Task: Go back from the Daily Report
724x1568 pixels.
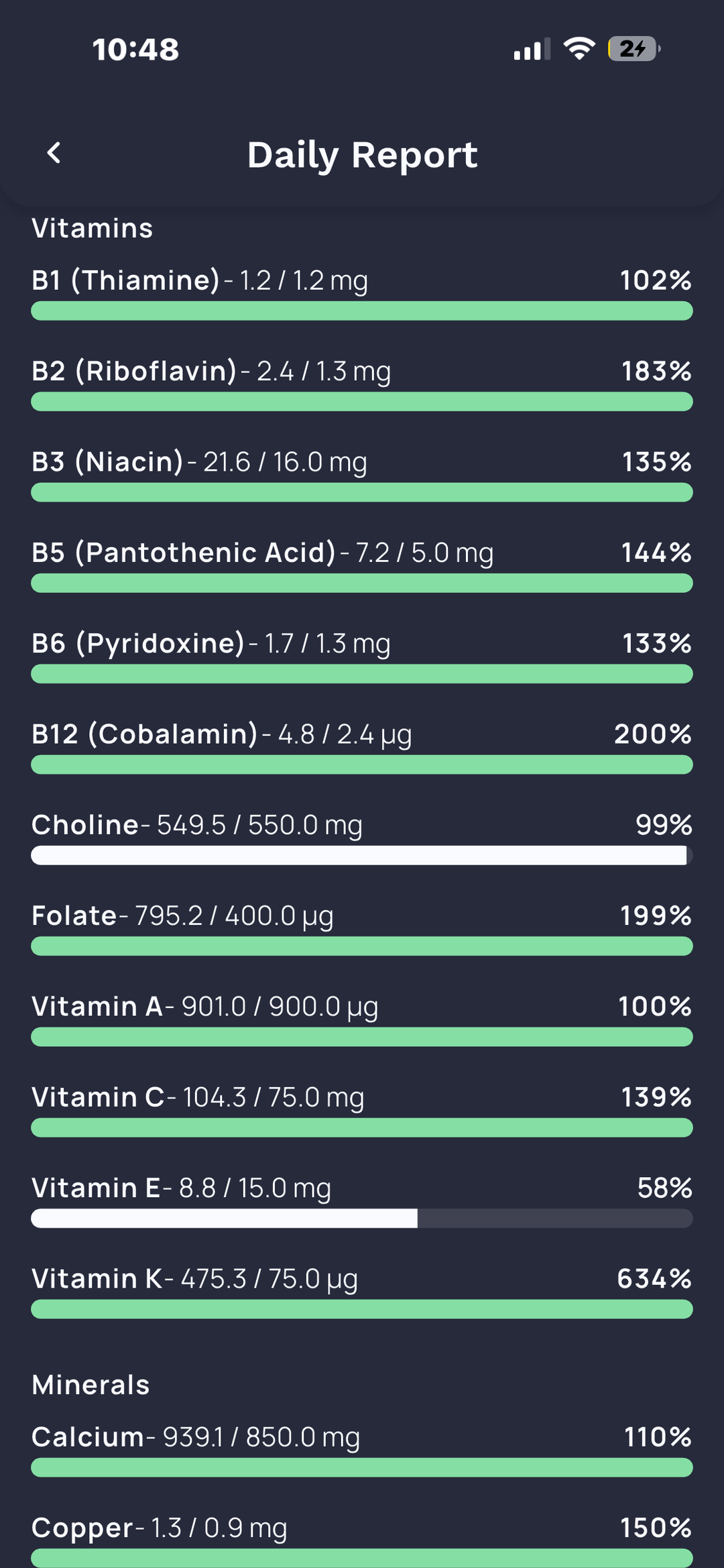Action: (x=54, y=153)
